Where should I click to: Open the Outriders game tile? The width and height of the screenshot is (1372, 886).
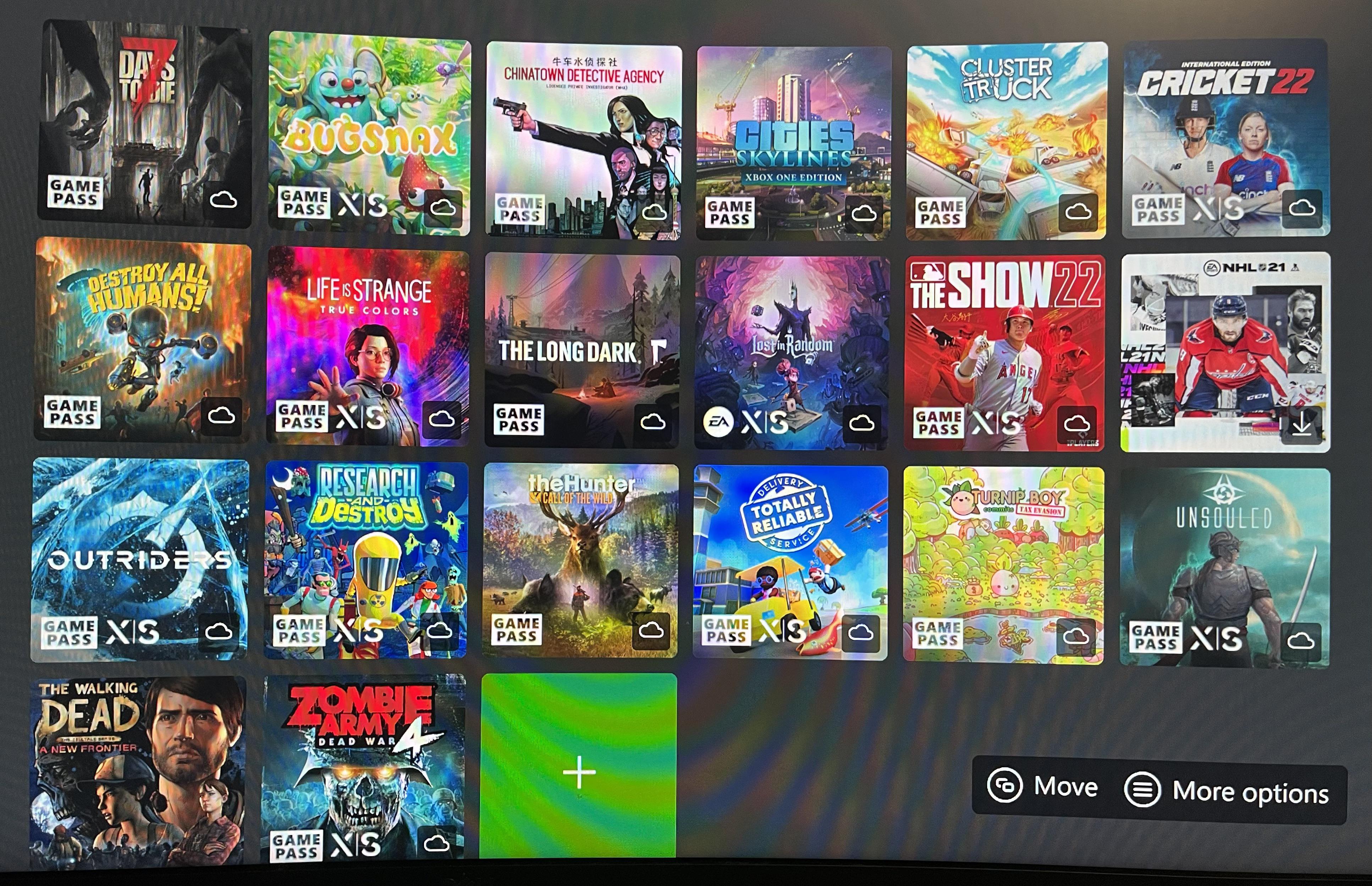pos(140,560)
